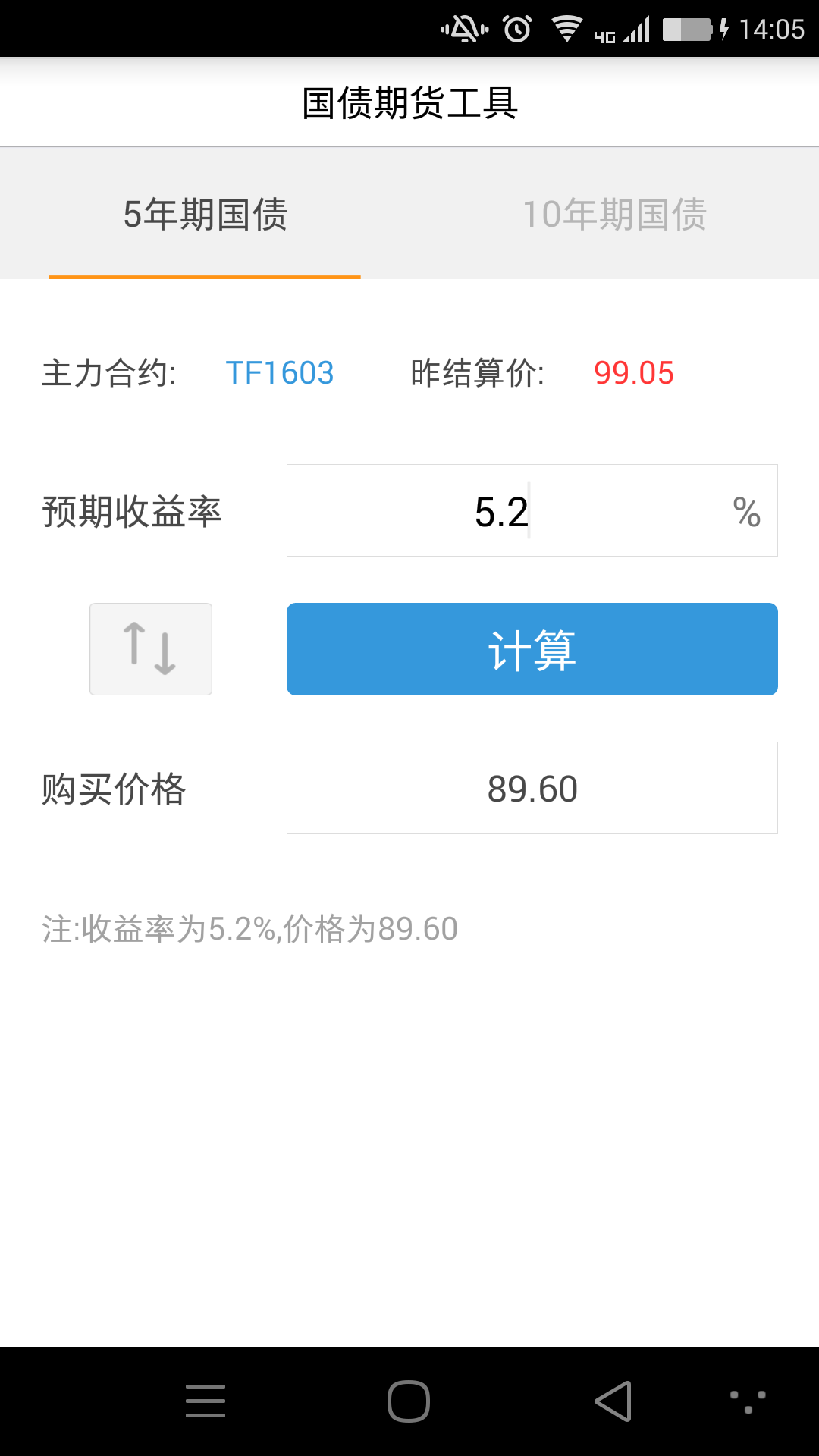Focus the 购买价格 field showing 89.60
Screen dimensions: 819x1456
532,788
